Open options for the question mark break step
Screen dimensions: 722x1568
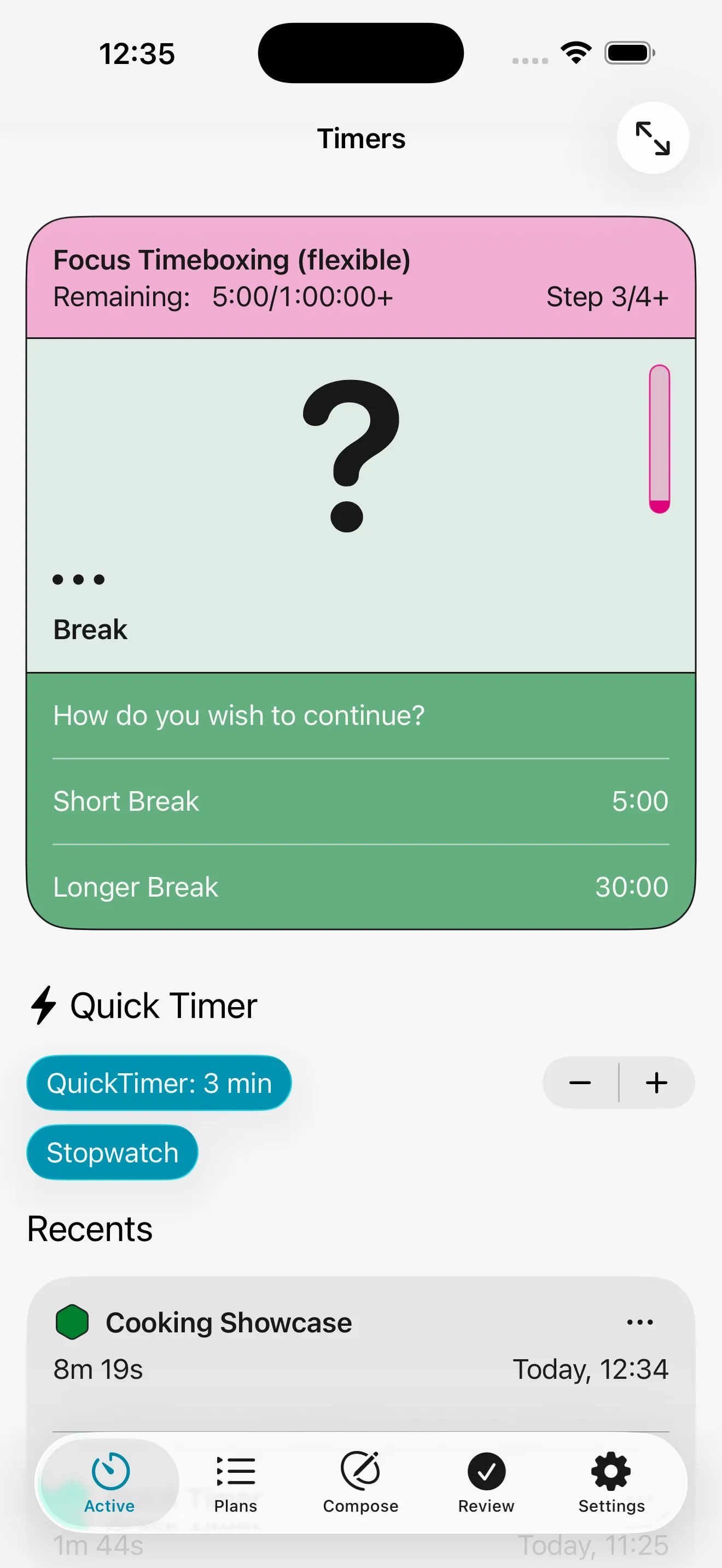click(x=79, y=579)
